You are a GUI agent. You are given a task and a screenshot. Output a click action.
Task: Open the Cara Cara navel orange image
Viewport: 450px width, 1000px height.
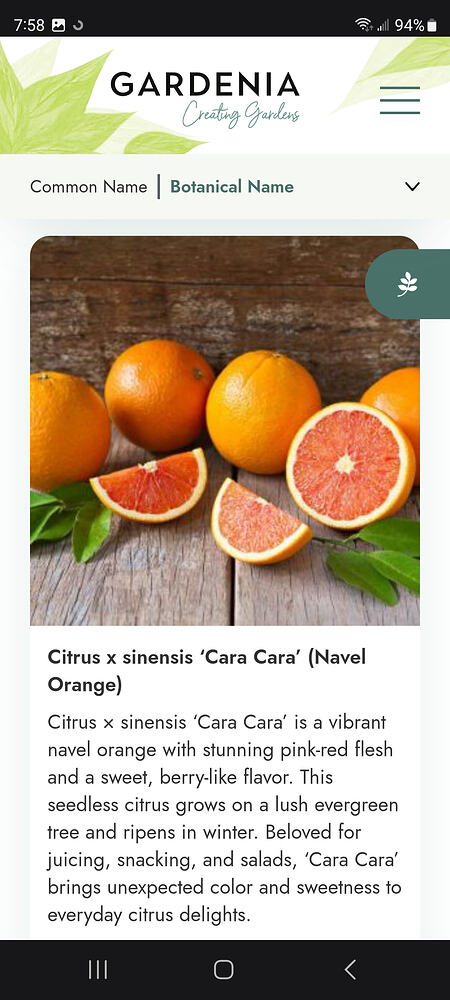click(224, 431)
